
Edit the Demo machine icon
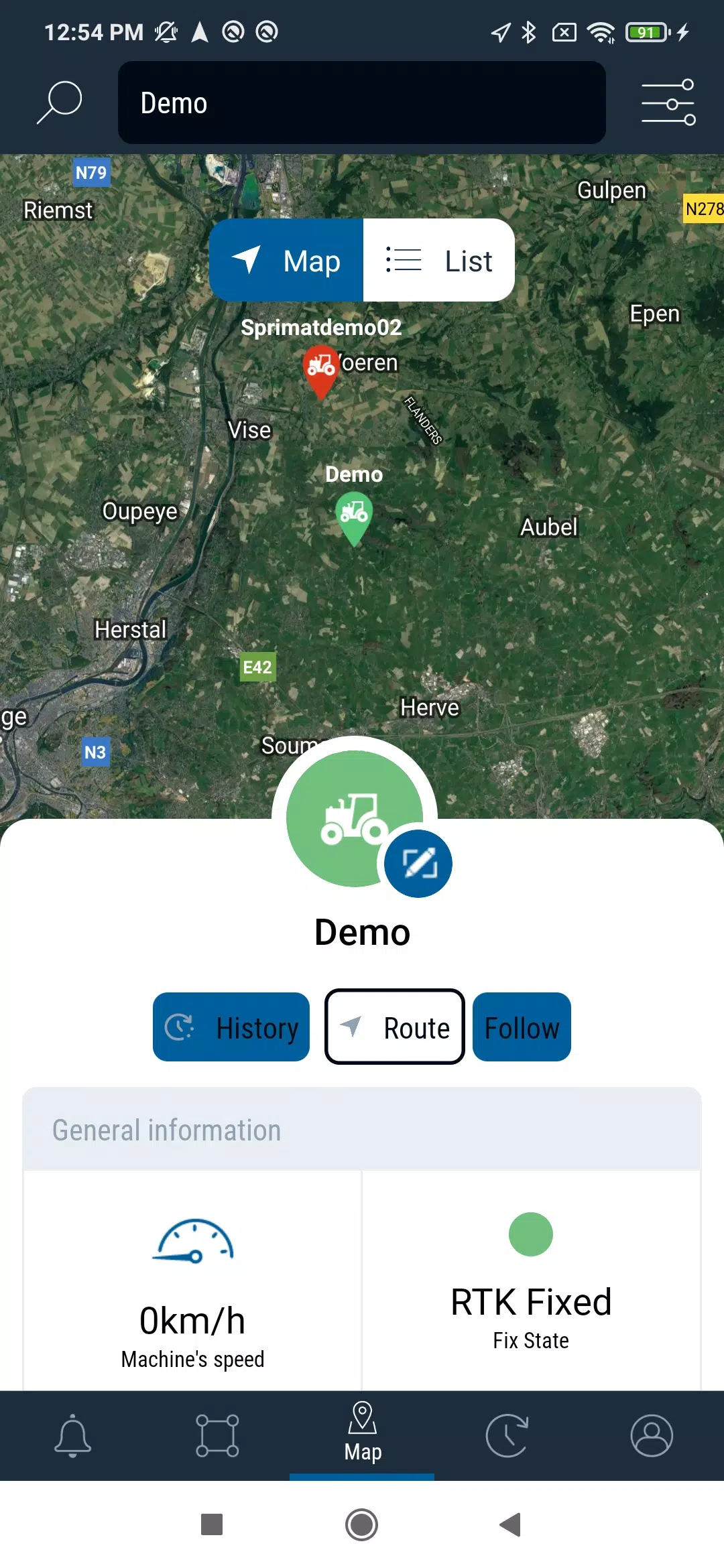[x=418, y=864]
